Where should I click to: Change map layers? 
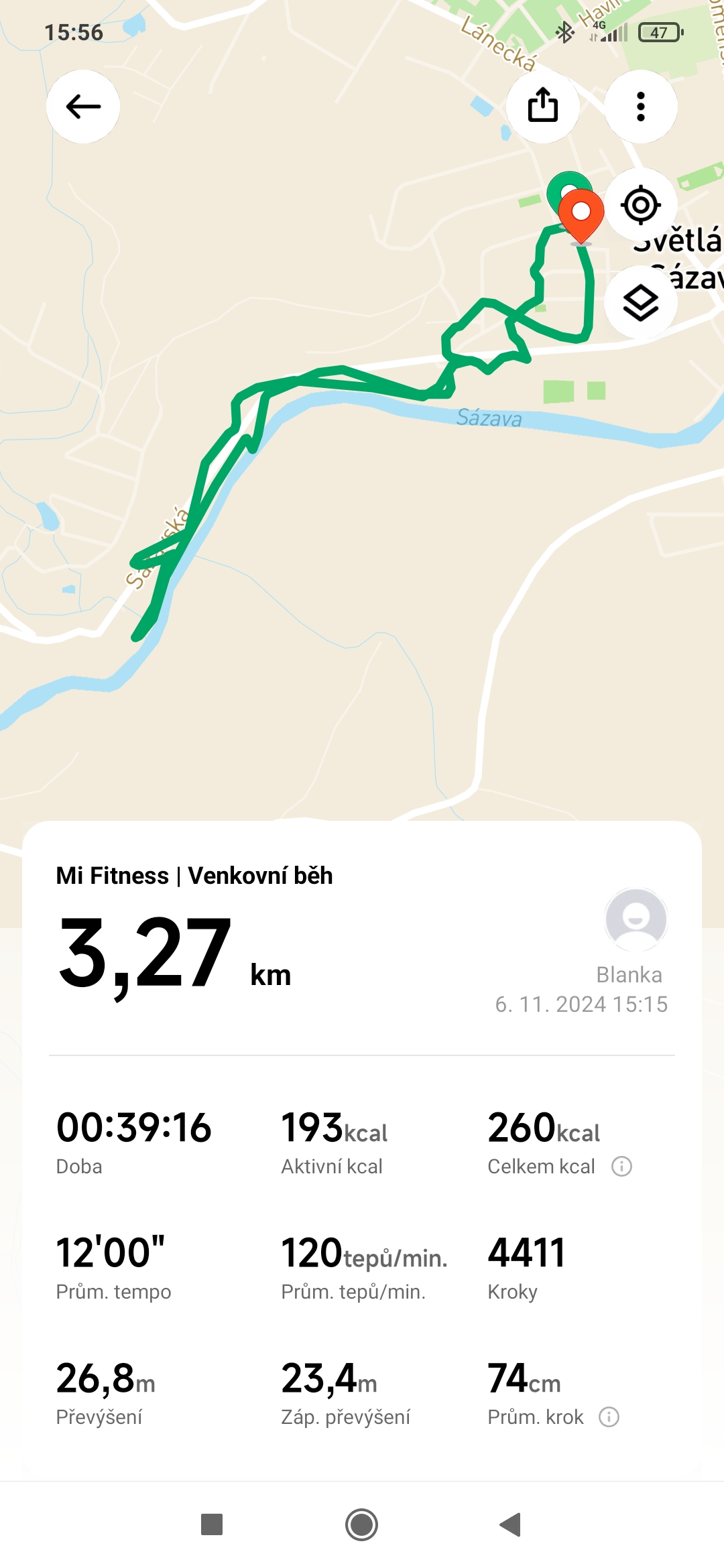click(641, 303)
